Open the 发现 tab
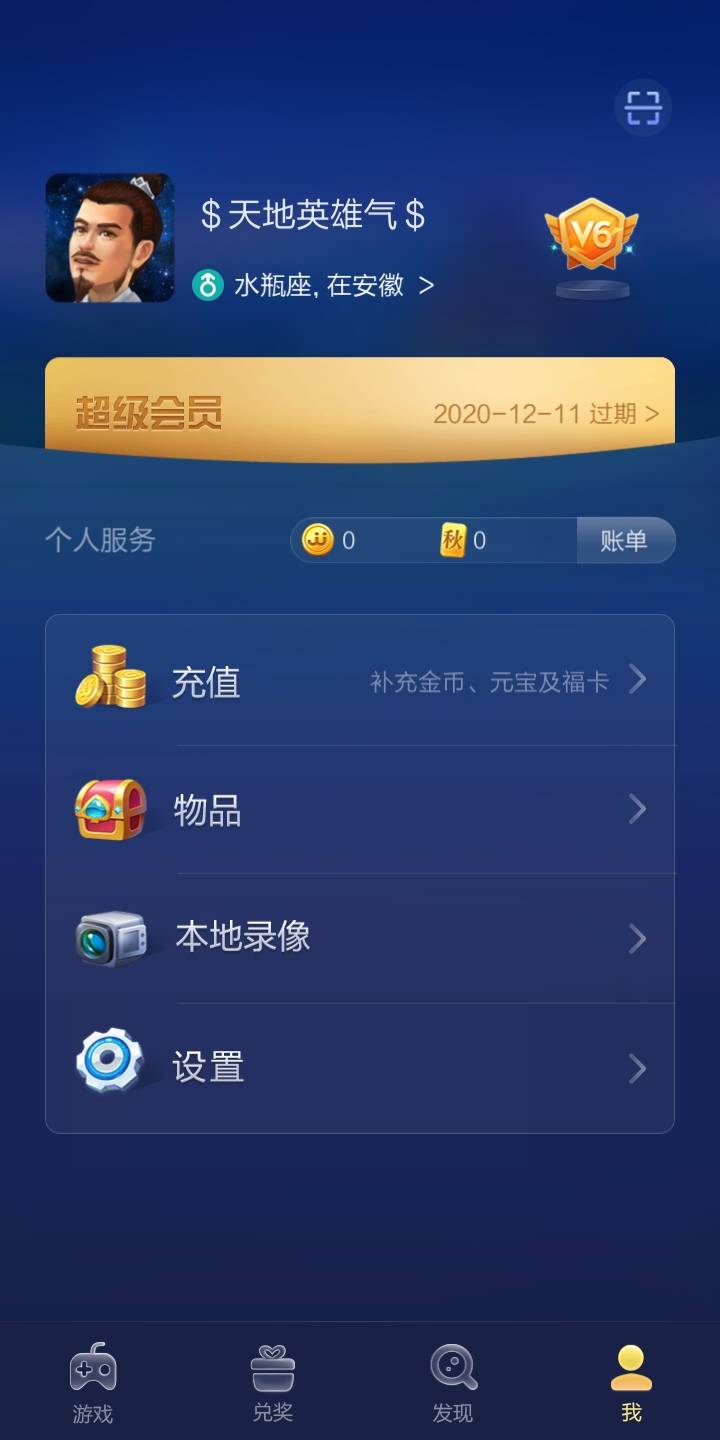 (x=452, y=1380)
